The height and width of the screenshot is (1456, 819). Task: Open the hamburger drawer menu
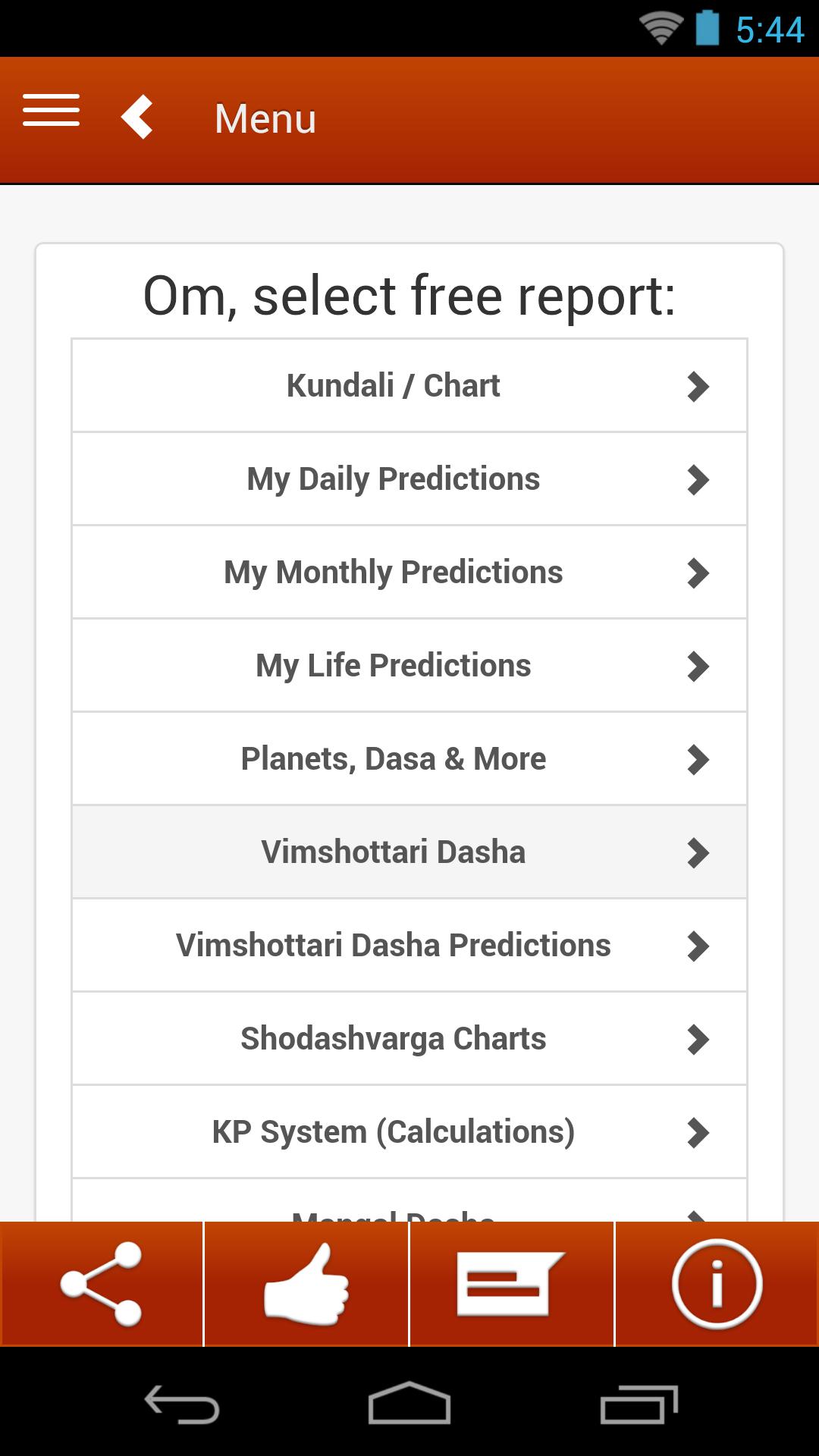pyautogui.click(x=51, y=111)
